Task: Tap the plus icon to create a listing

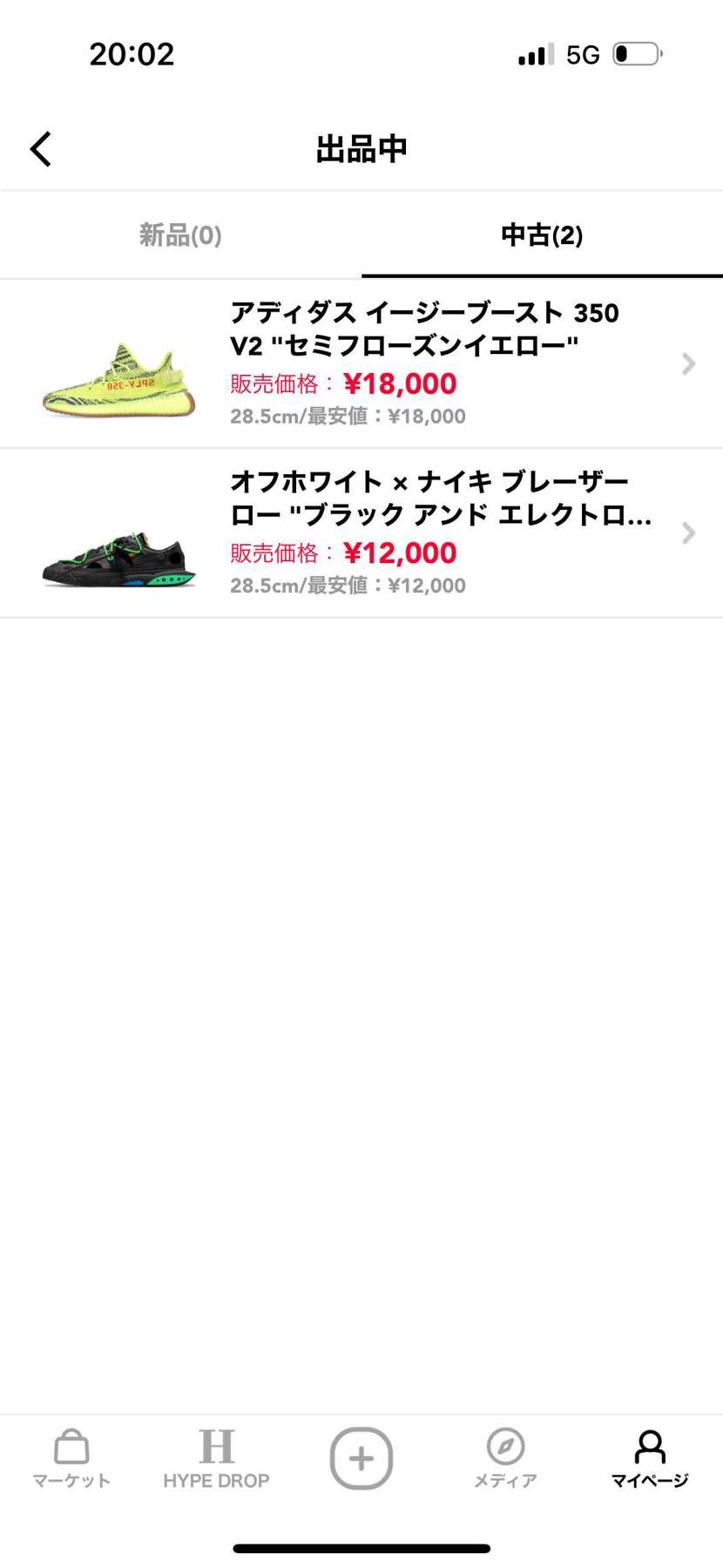Action: [x=361, y=1456]
